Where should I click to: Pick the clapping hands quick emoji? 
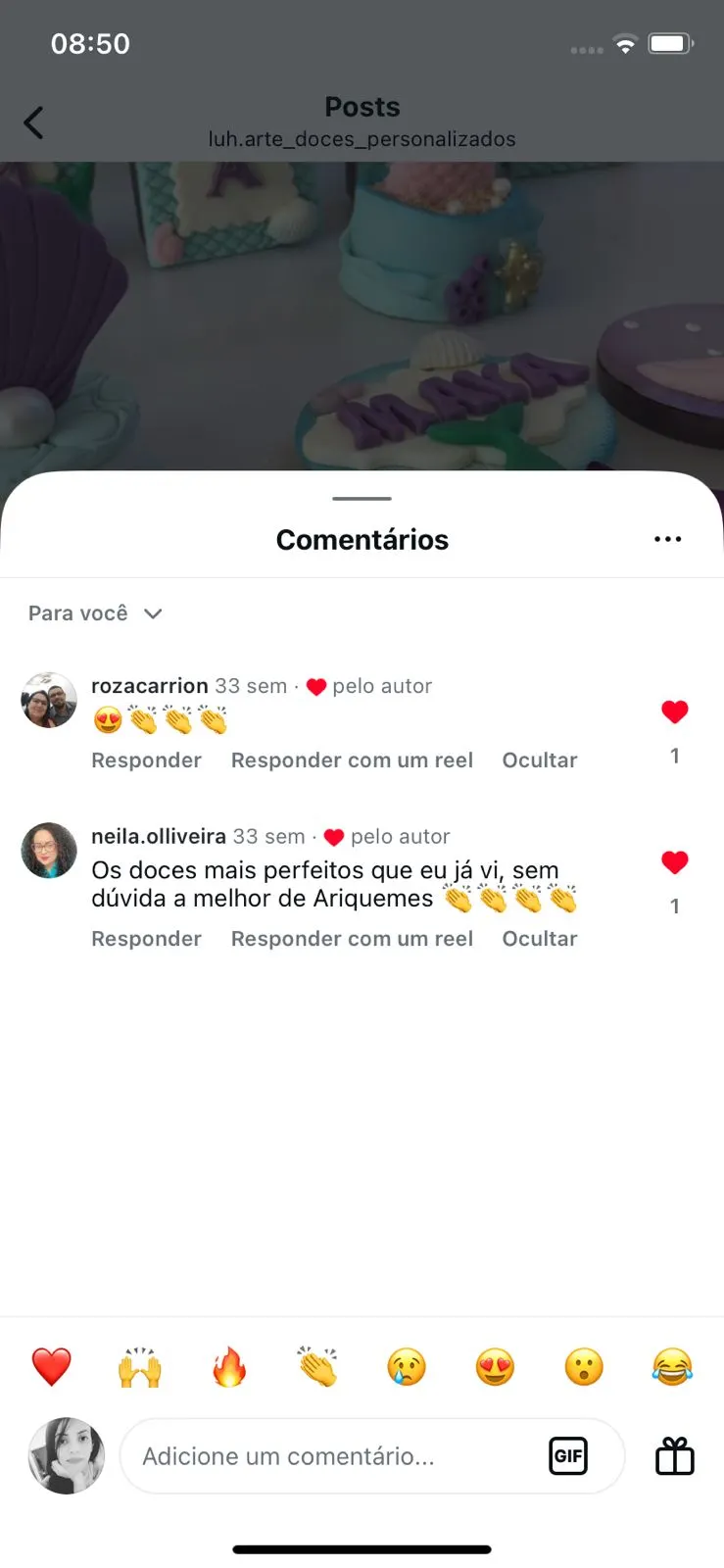(x=317, y=1367)
